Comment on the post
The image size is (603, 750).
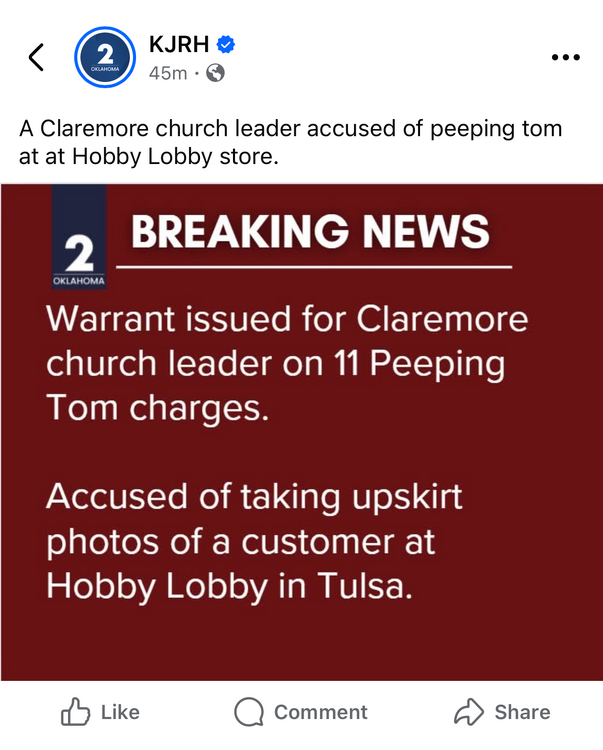301,712
